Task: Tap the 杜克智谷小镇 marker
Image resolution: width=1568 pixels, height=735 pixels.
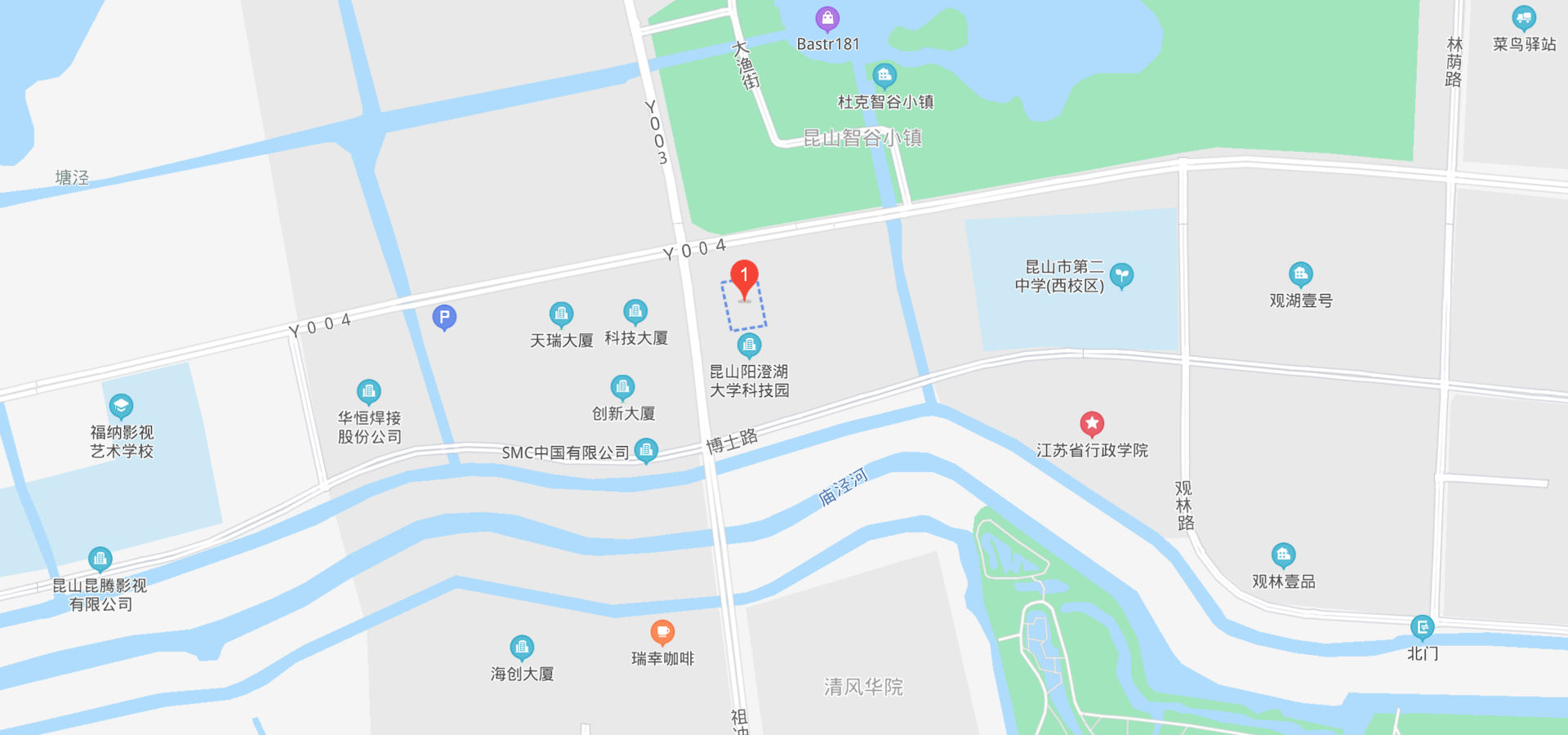Action: point(884,75)
